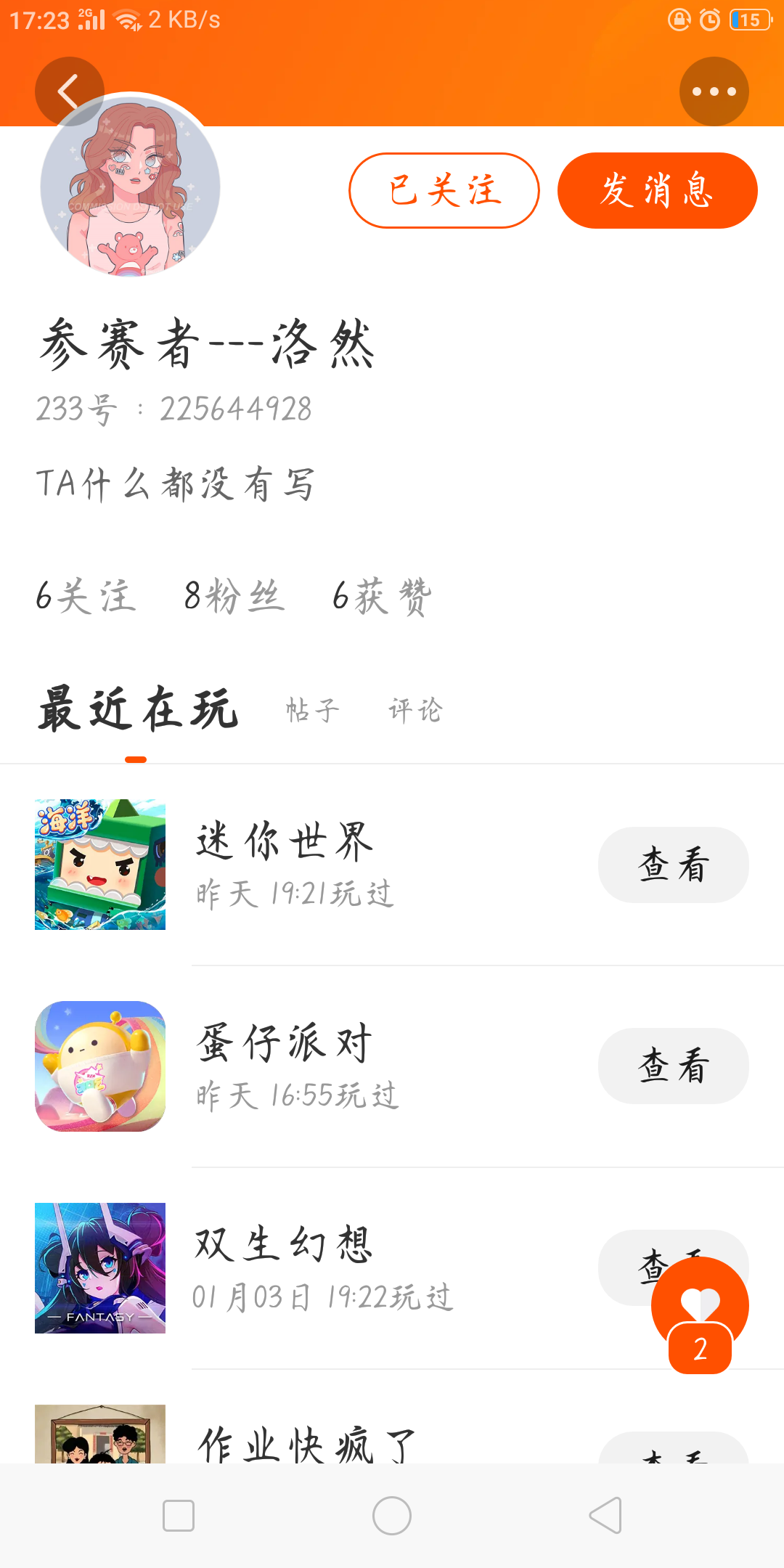
Task: Go back using the top arrow
Action: (69, 91)
